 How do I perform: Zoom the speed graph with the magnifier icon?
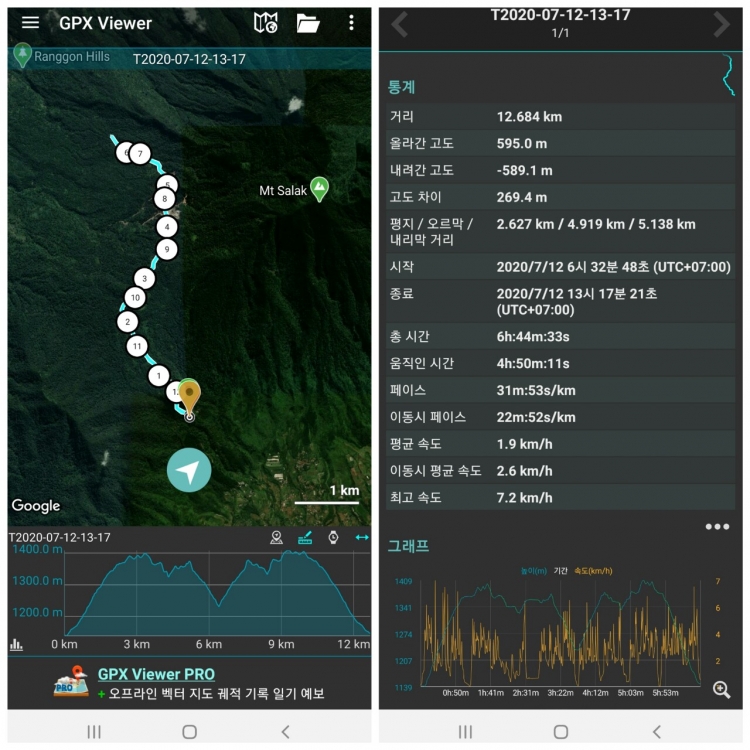pyautogui.click(x=721, y=689)
